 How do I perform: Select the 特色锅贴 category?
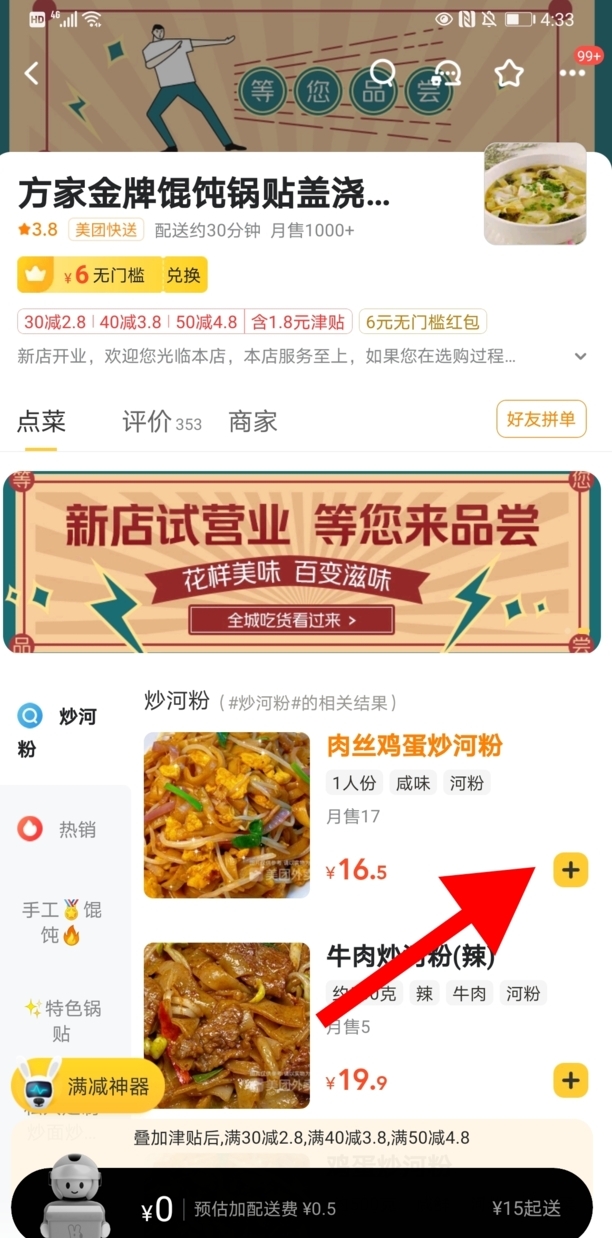pyautogui.click(x=64, y=1019)
